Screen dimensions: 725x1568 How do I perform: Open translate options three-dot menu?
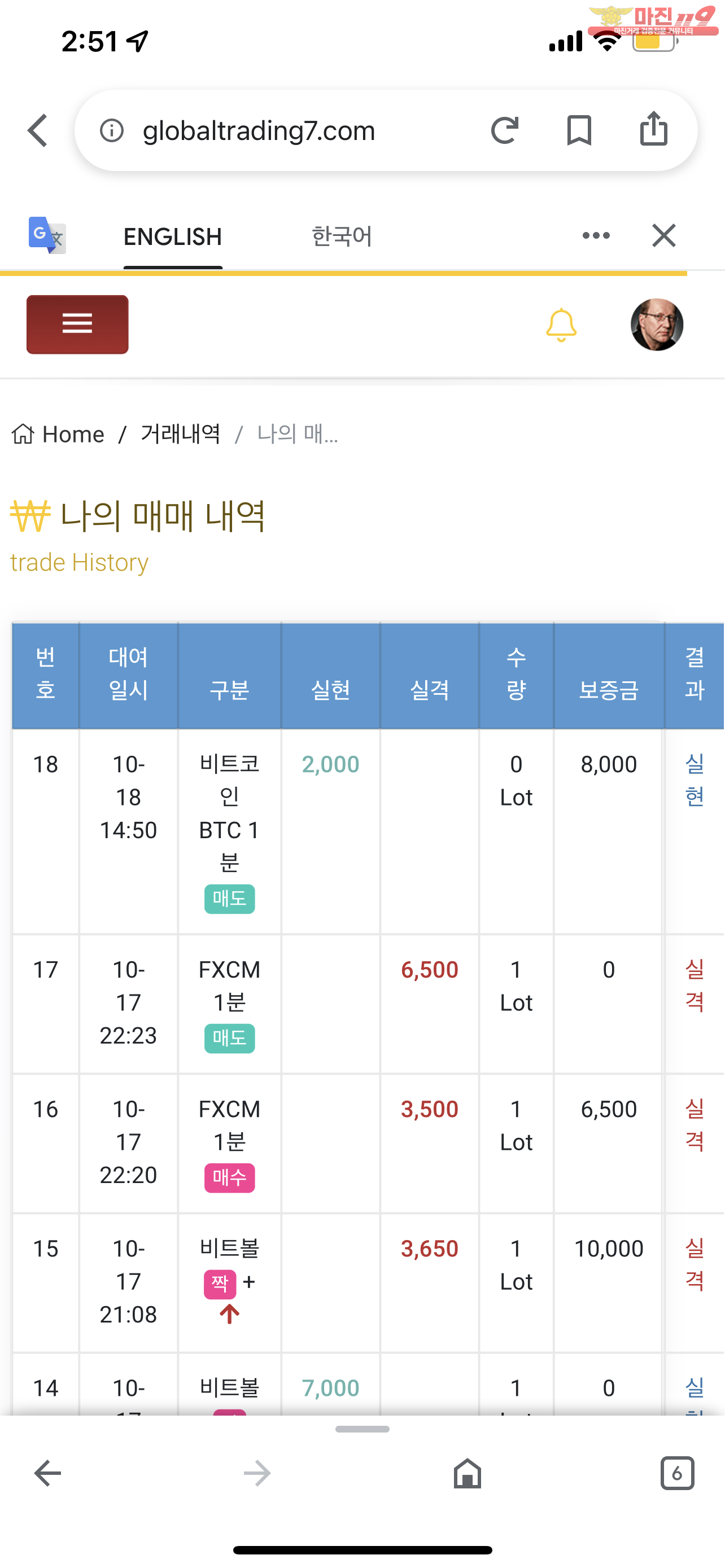(x=596, y=235)
